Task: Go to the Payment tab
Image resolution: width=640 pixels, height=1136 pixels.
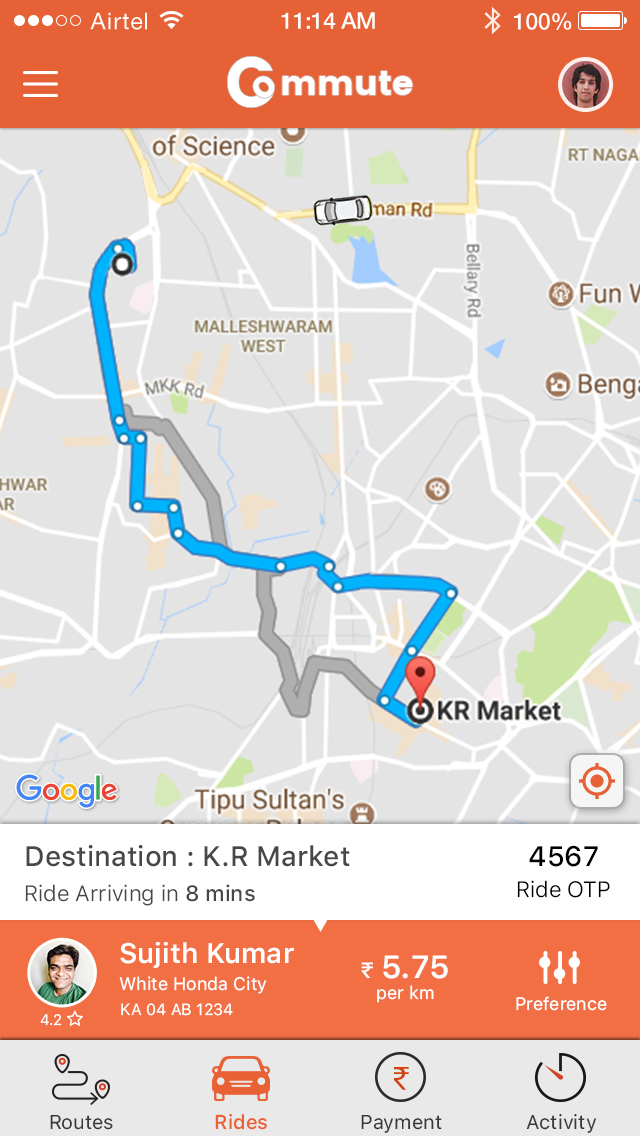Action: click(x=400, y=1090)
